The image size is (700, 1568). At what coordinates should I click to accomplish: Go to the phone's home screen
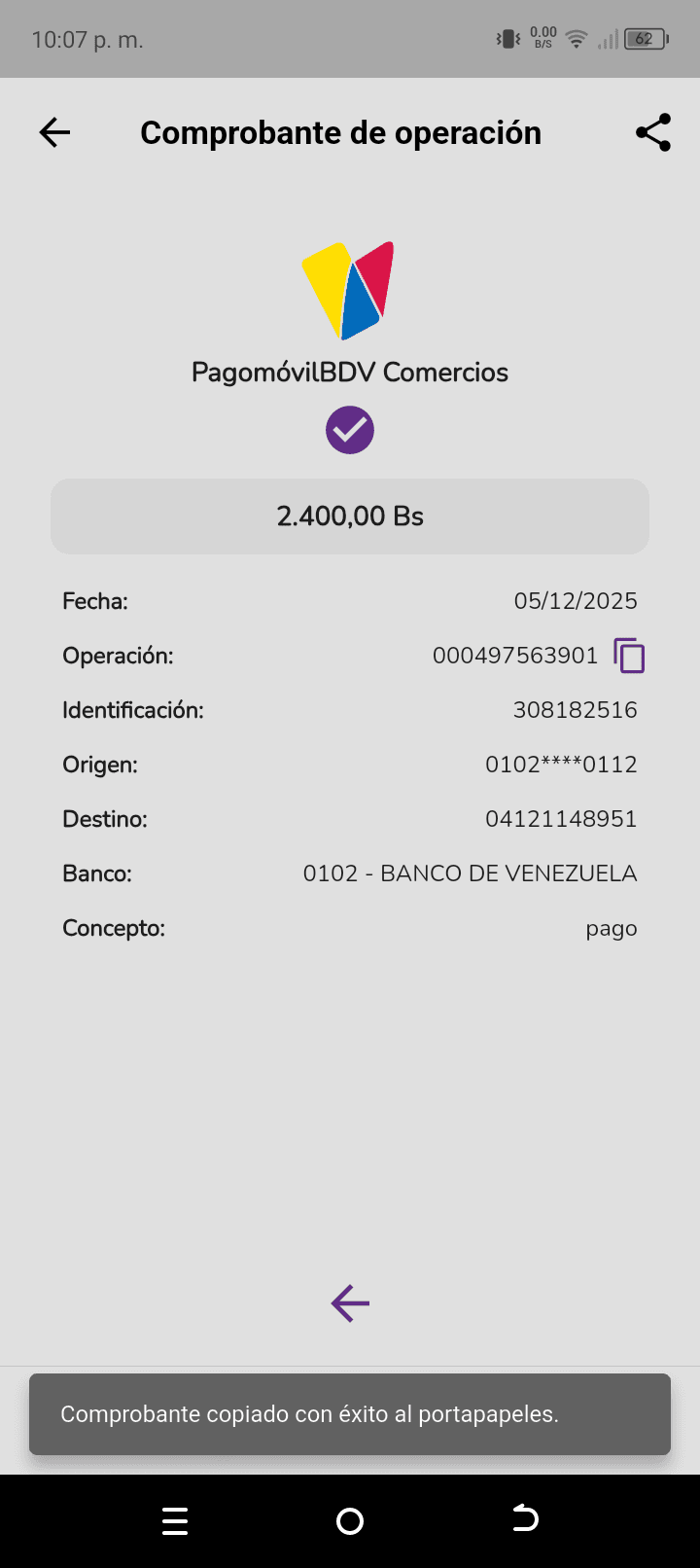[350, 1520]
